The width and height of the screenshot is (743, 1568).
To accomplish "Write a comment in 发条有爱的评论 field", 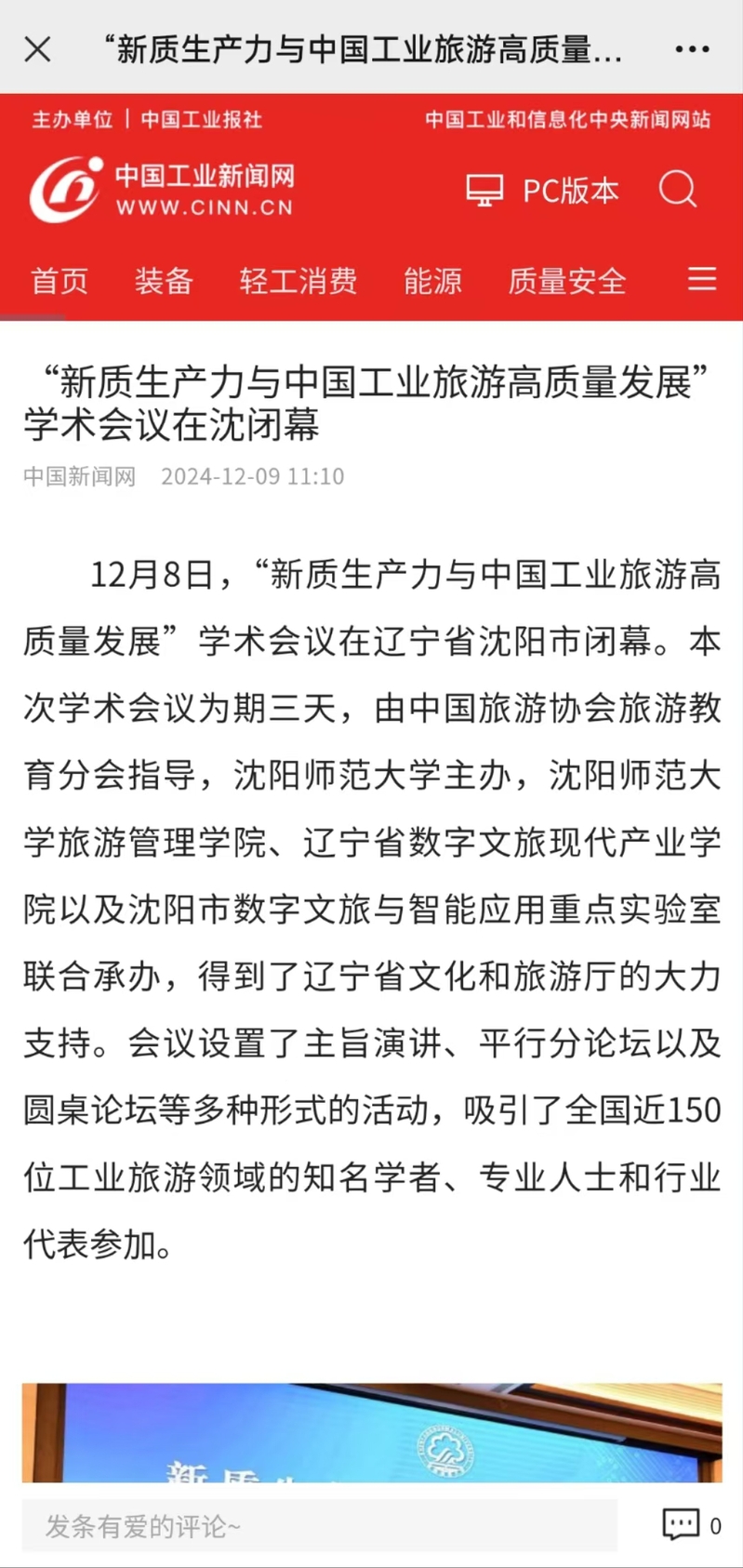I will 320,1525.
